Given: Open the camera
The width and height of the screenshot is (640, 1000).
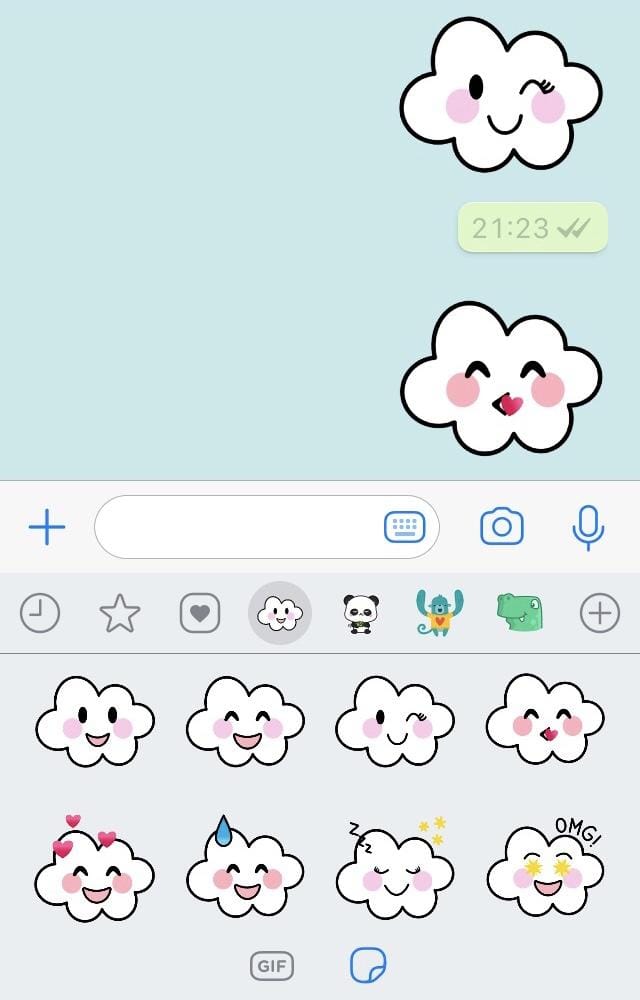Looking at the screenshot, I should [502, 526].
